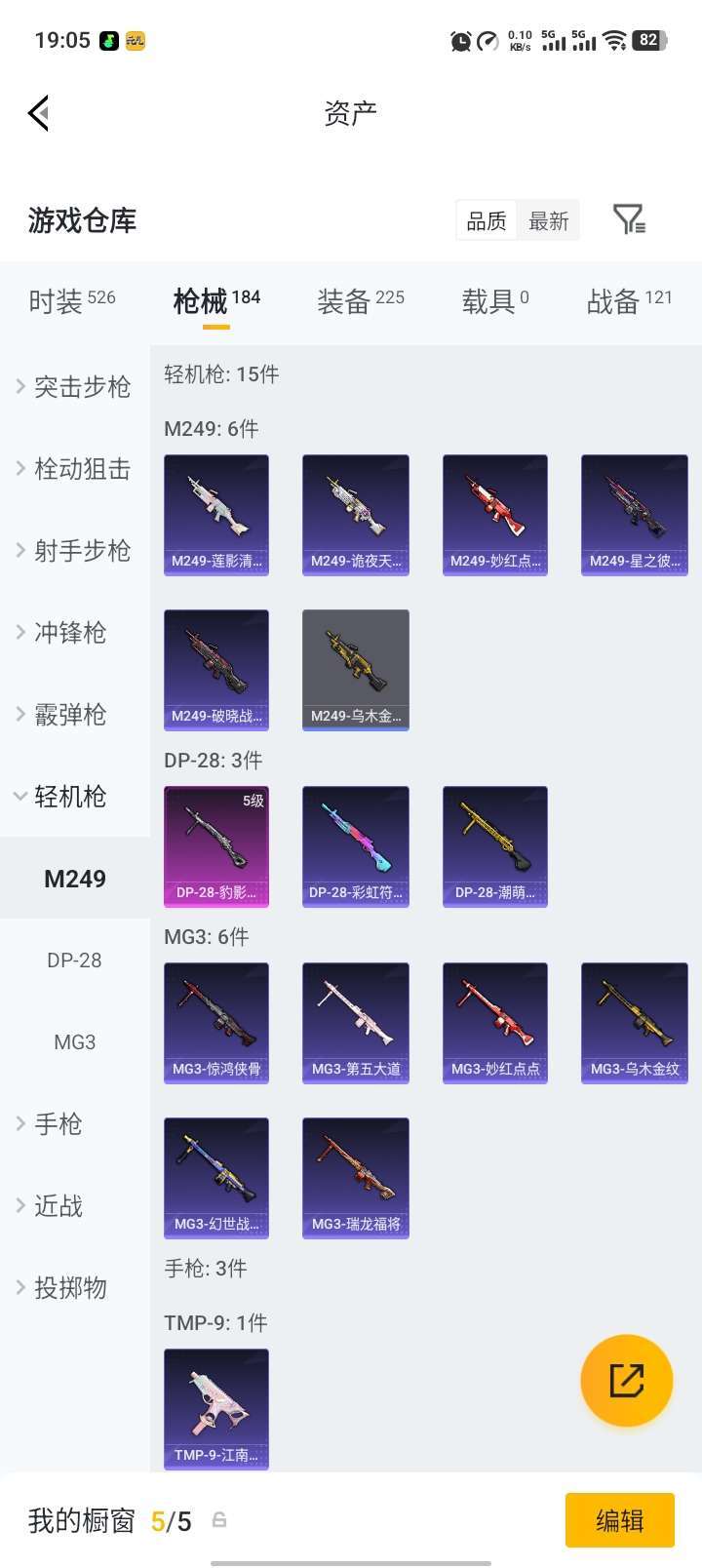This screenshot has width=702, height=1568.
Task: Open the M249-妙红点 skin tile
Action: click(495, 515)
